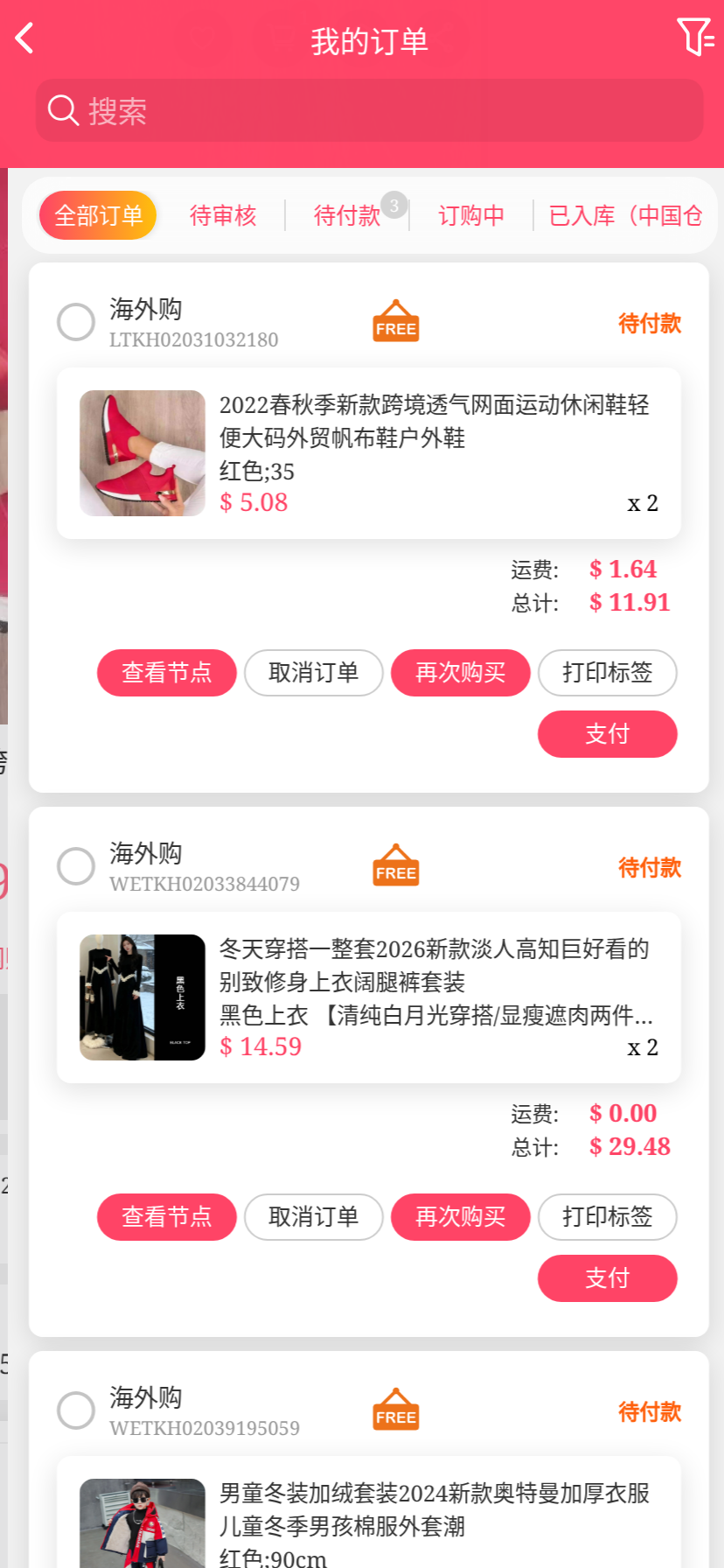Open the order filter icon
724x1568 pixels.
(694, 38)
